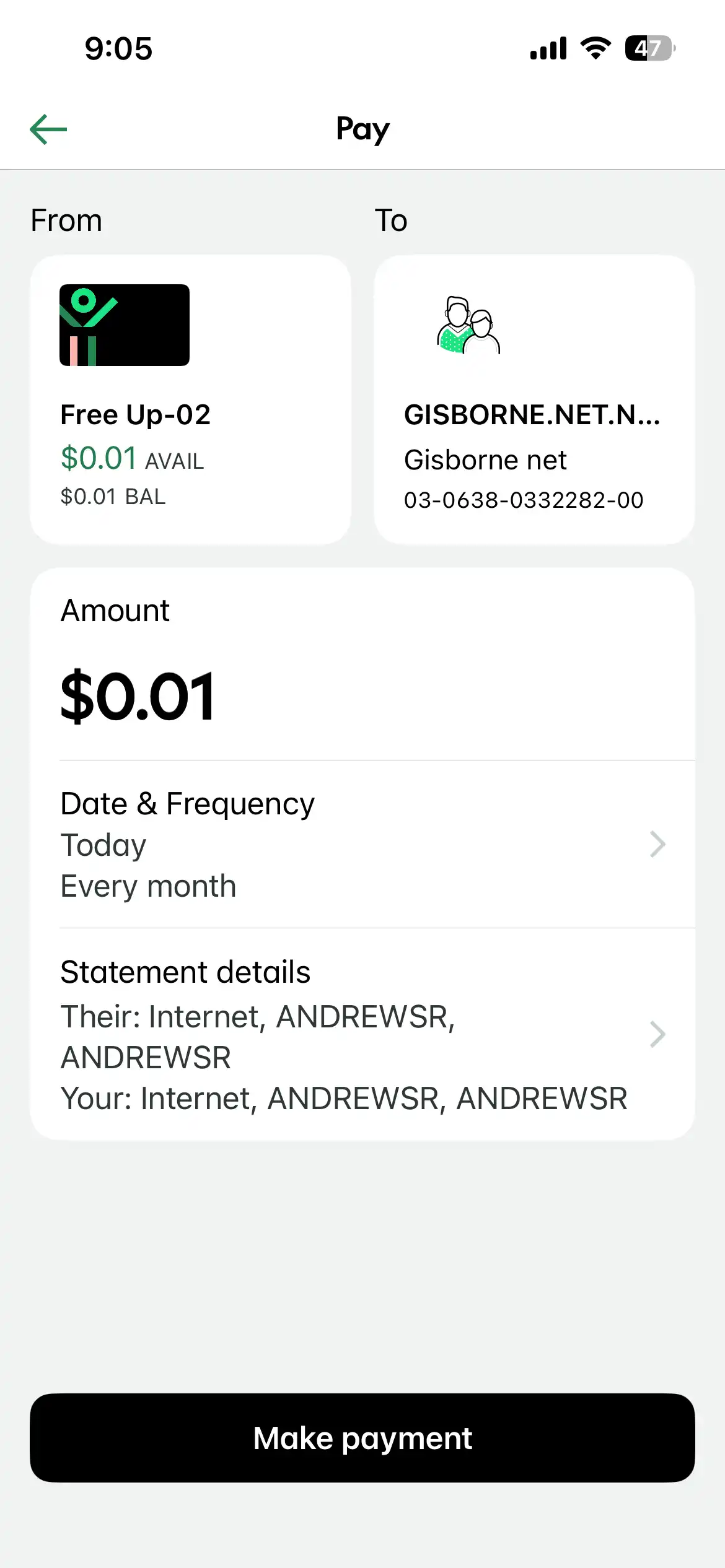Open the Date & Frequency chevron
The width and height of the screenshot is (725, 1568).
click(x=657, y=843)
